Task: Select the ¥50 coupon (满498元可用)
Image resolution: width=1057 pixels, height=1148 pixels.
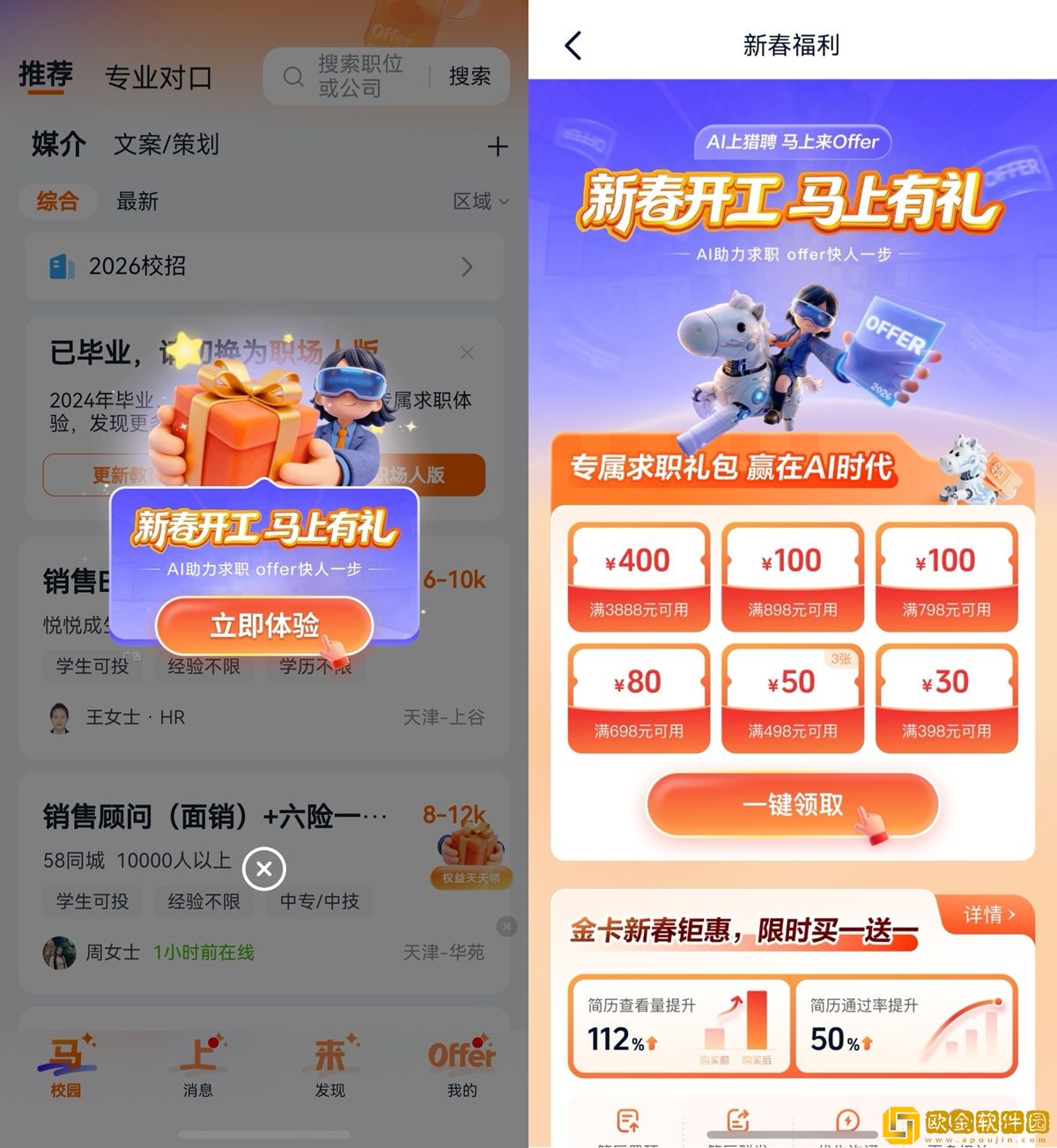Action: tap(792, 700)
